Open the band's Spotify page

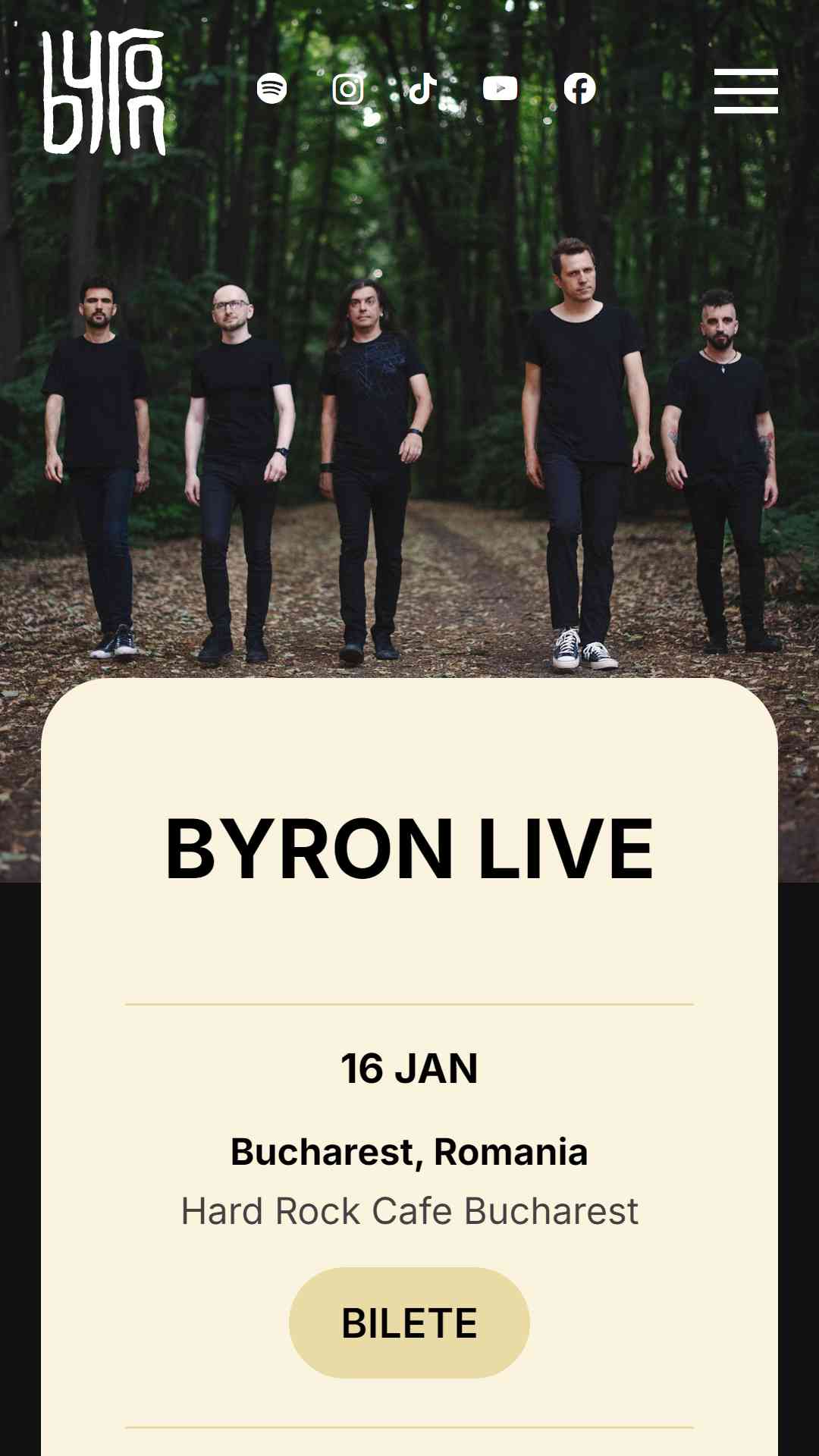pyautogui.click(x=271, y=89)
